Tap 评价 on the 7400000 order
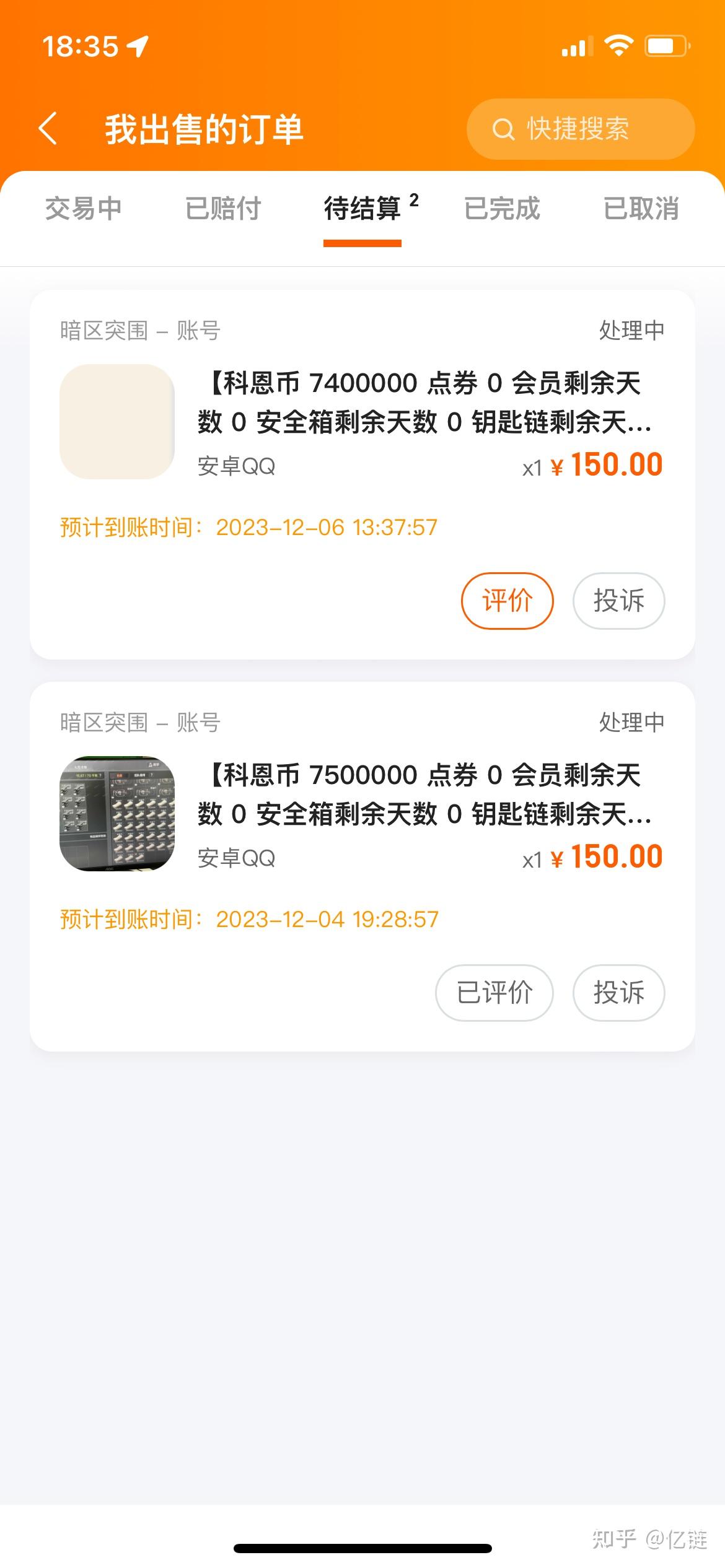725x1568 pixels. click(x=507, y=601)
